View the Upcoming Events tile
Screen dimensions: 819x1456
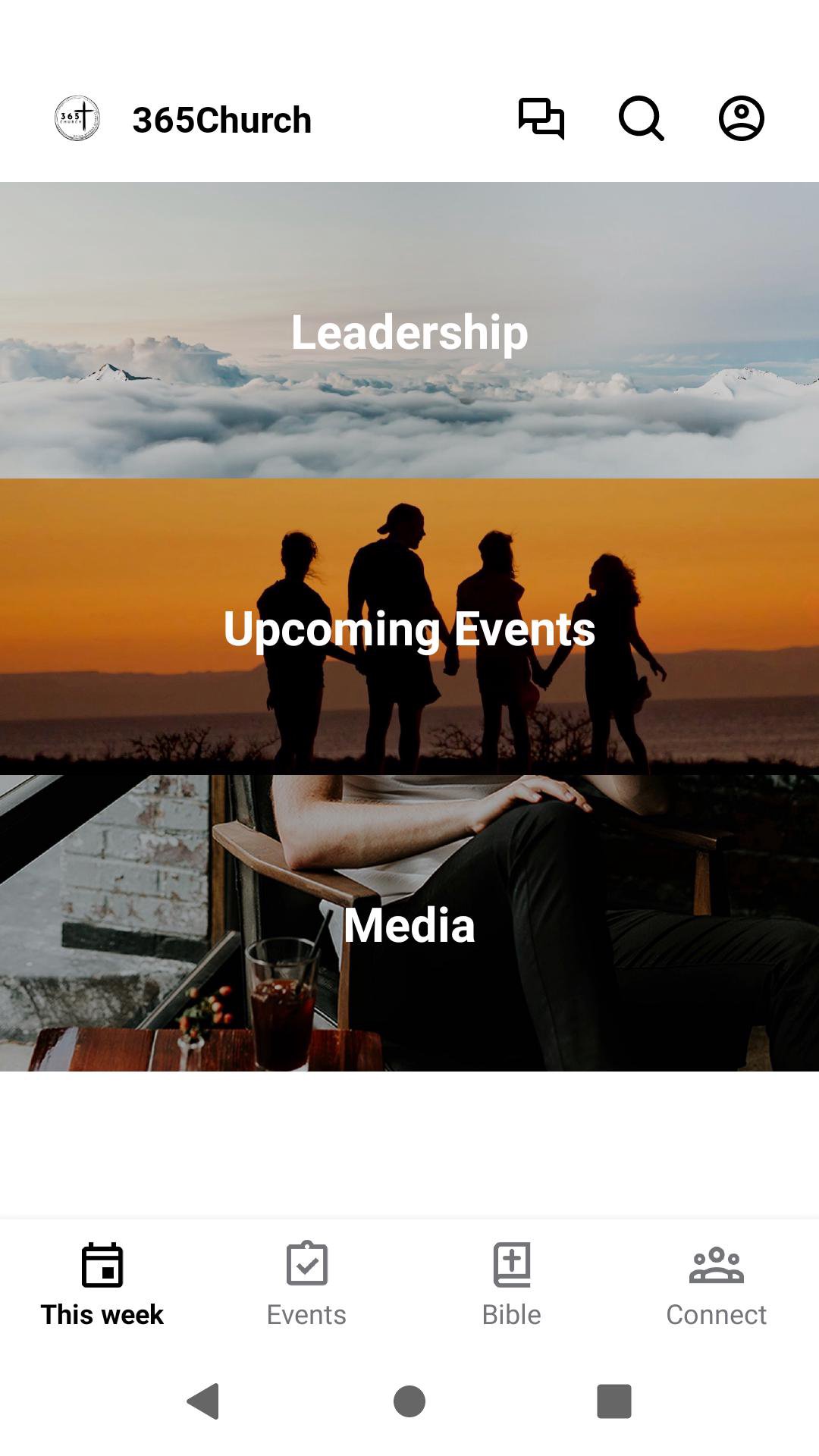pyautogui.click(x=409, y=627)
